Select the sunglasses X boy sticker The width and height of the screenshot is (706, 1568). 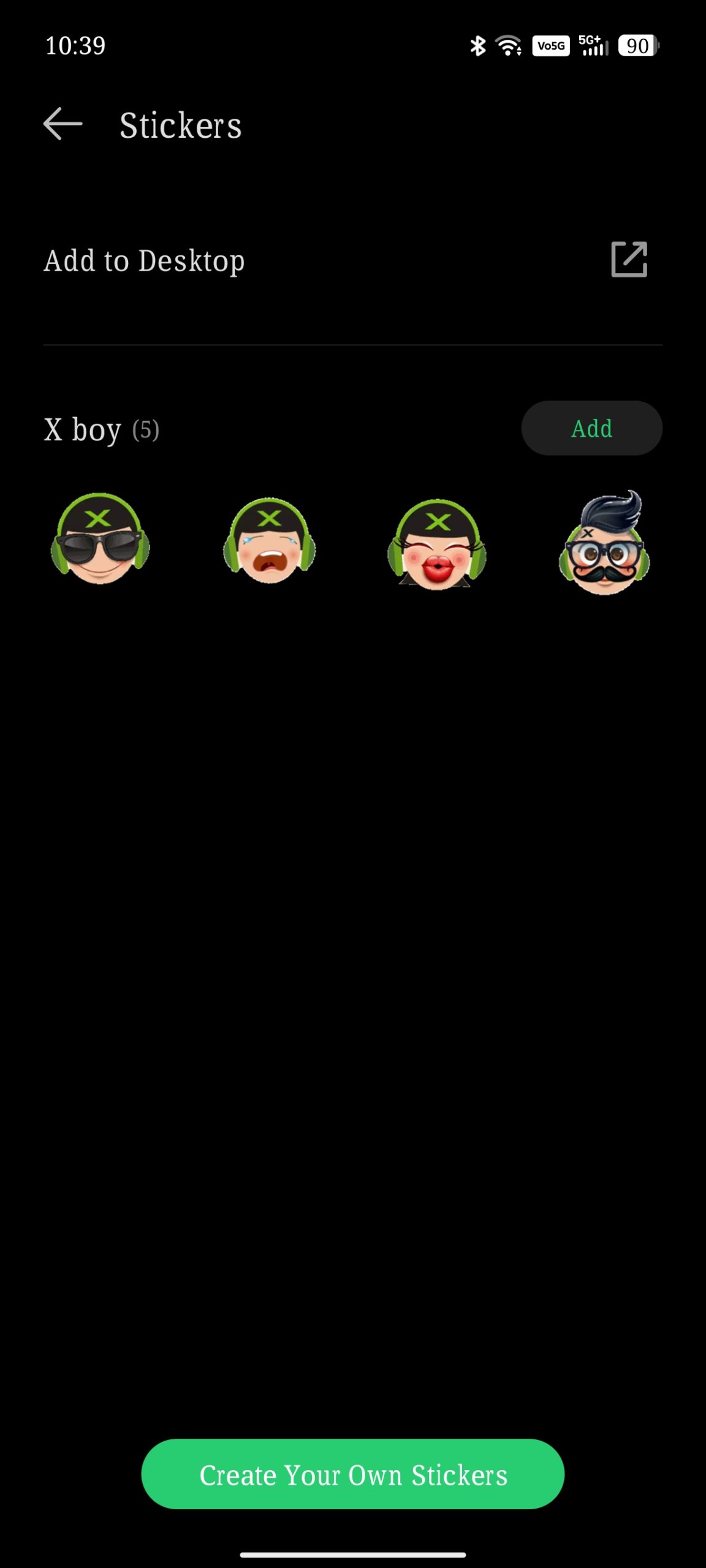point(100,540)
